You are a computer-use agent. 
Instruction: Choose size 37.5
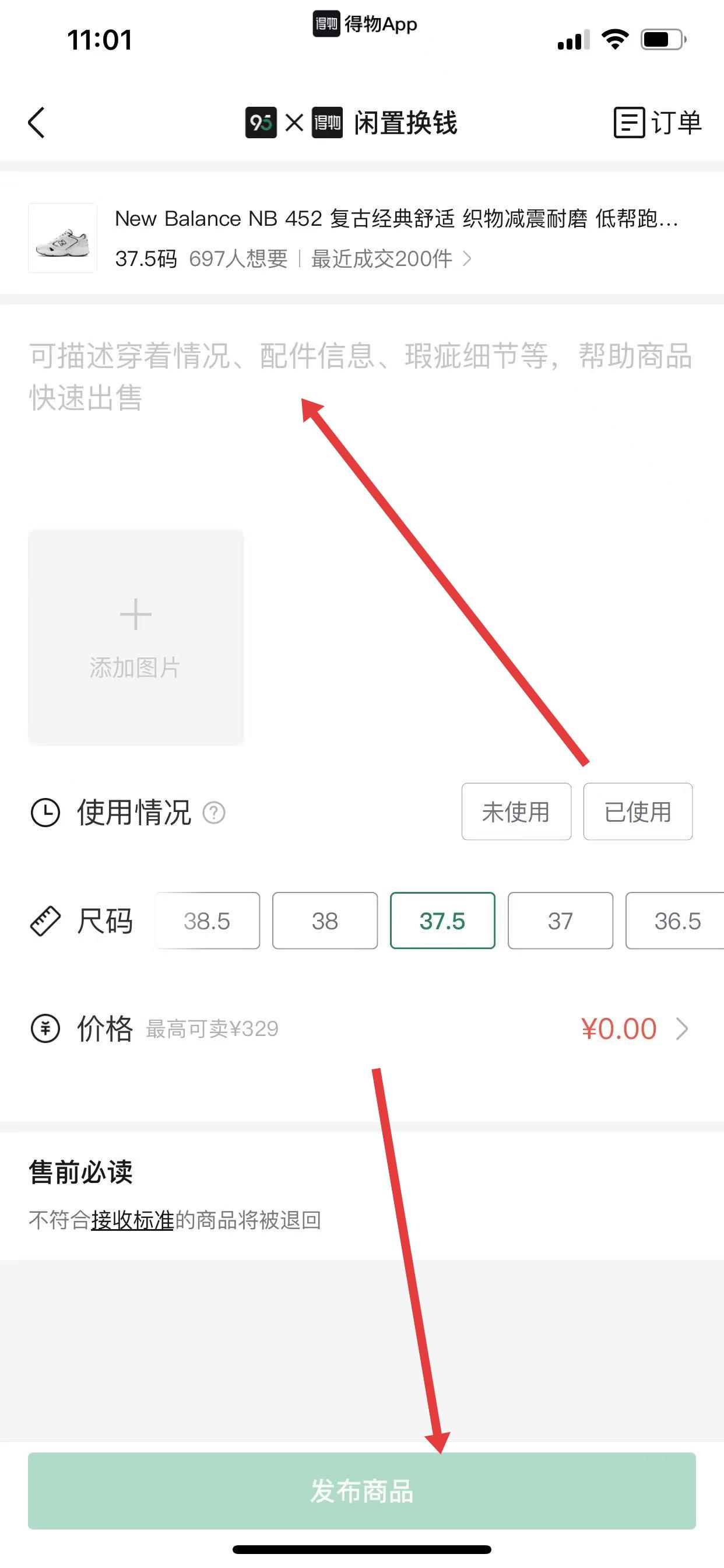[442, 921]
